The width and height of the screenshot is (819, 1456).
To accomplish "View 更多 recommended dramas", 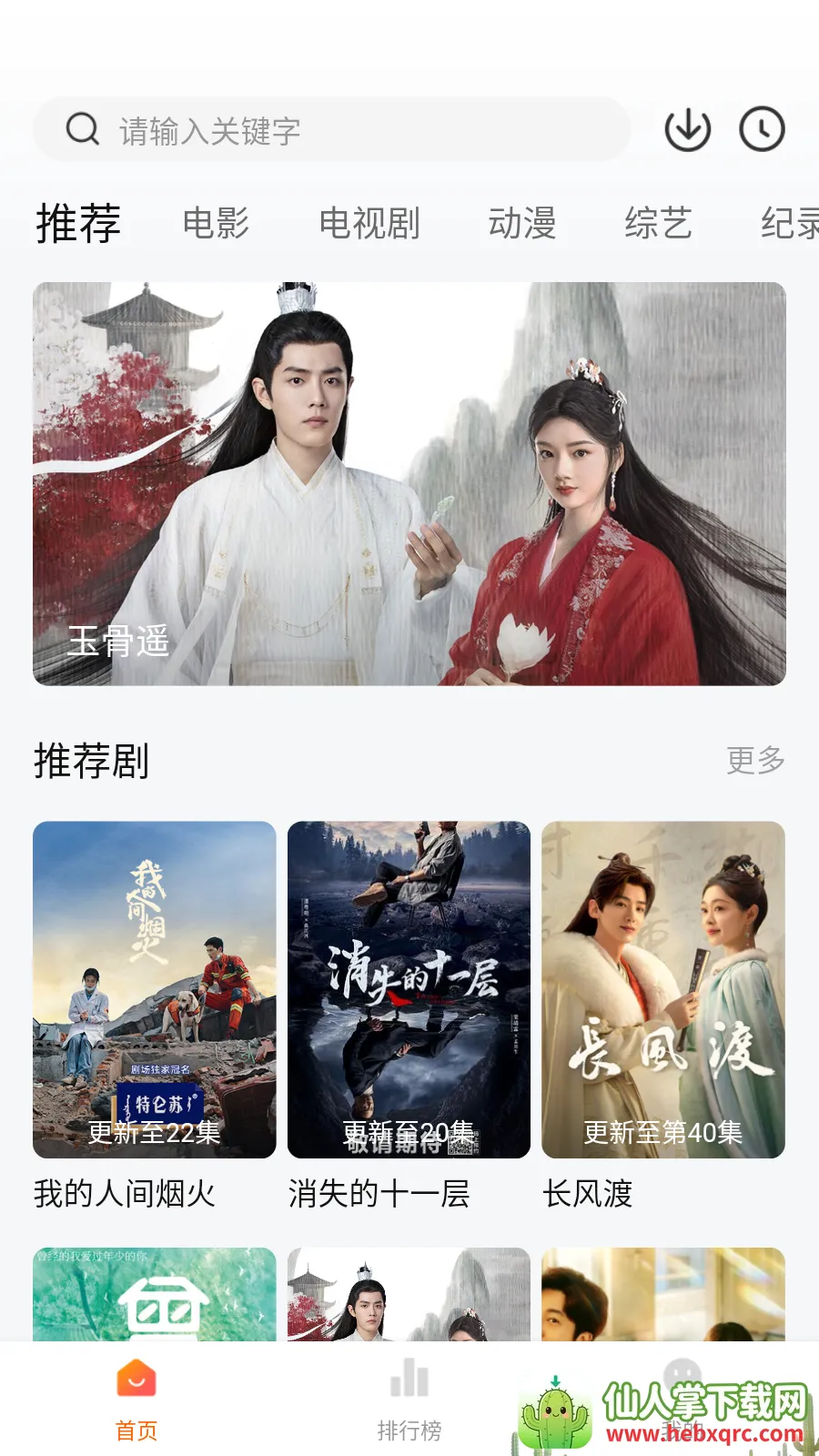I will point(755,760).
